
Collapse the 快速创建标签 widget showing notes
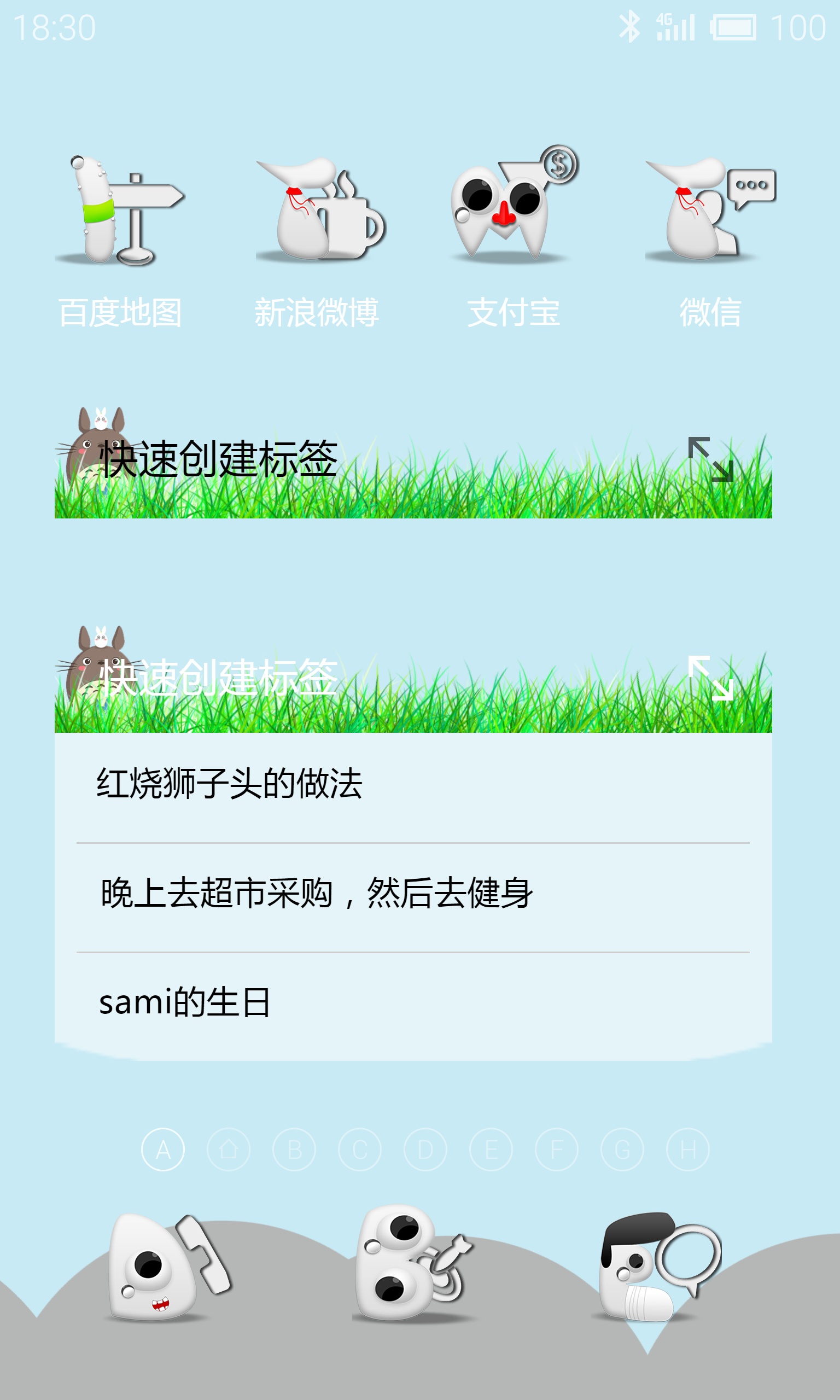[710, 678]
